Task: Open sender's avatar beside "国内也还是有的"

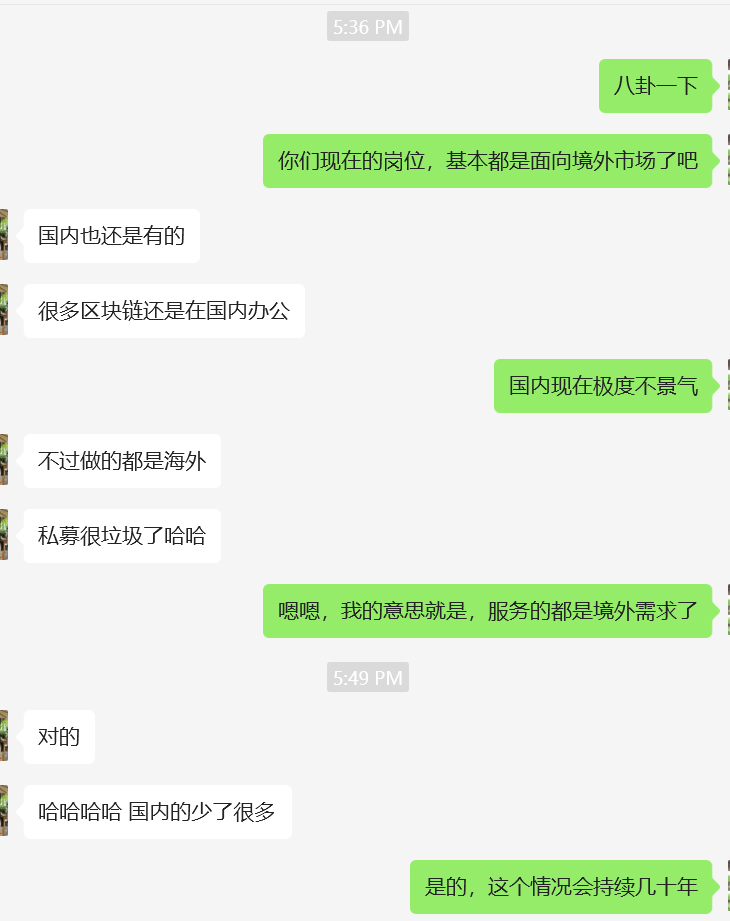Action: pyautogui.click(x=4, y=235)
